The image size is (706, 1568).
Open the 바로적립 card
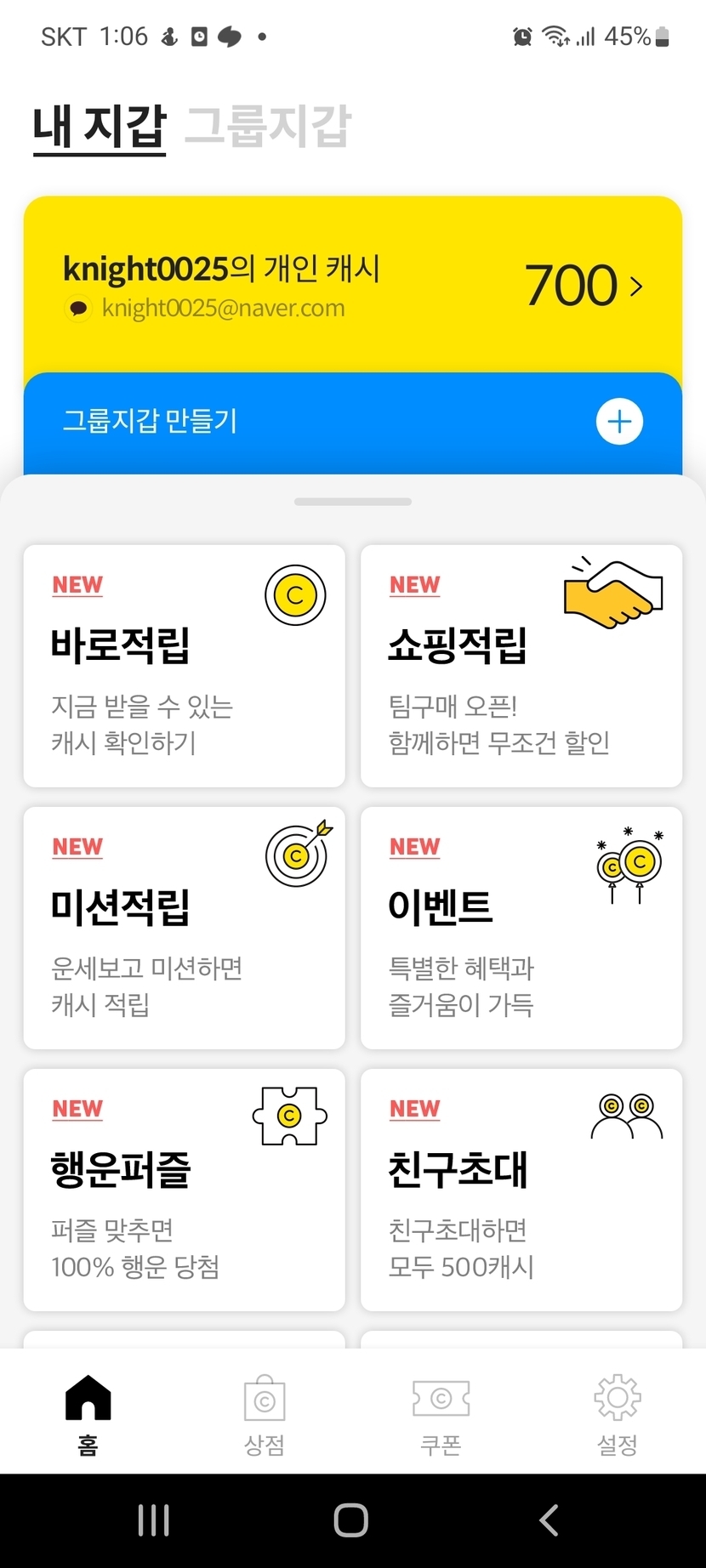(x=184, y=666)
